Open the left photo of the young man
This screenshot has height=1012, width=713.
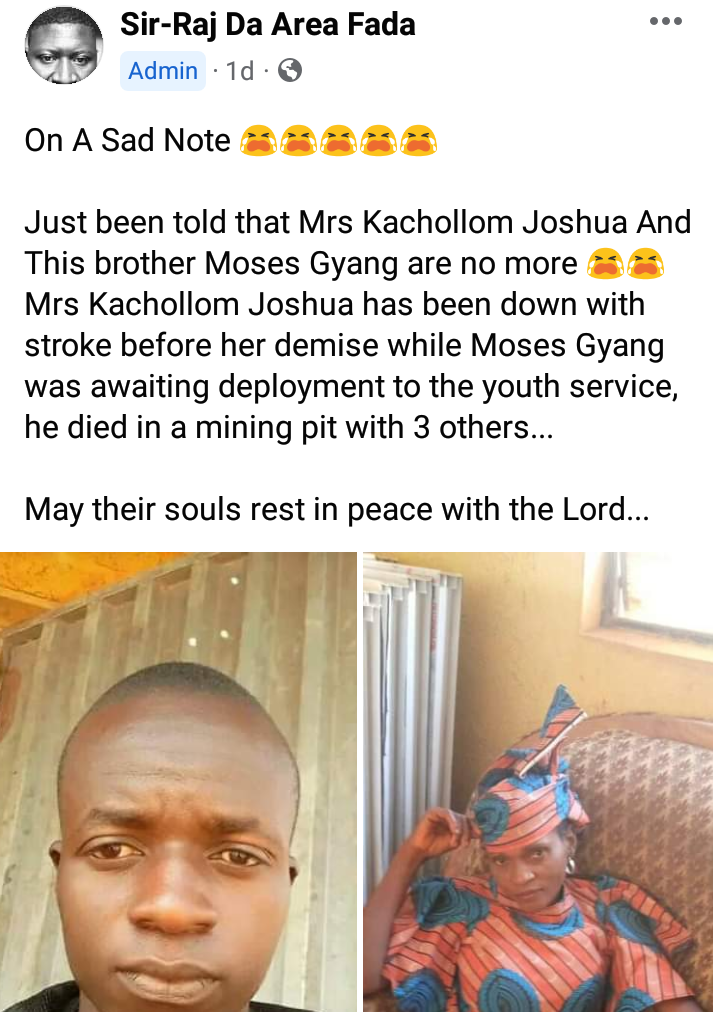click(x=178, y=782)
